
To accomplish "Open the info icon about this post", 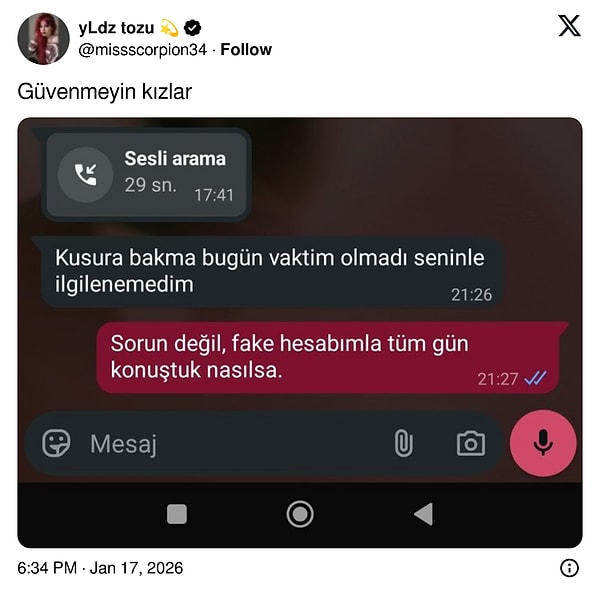I will coord(569,568).
